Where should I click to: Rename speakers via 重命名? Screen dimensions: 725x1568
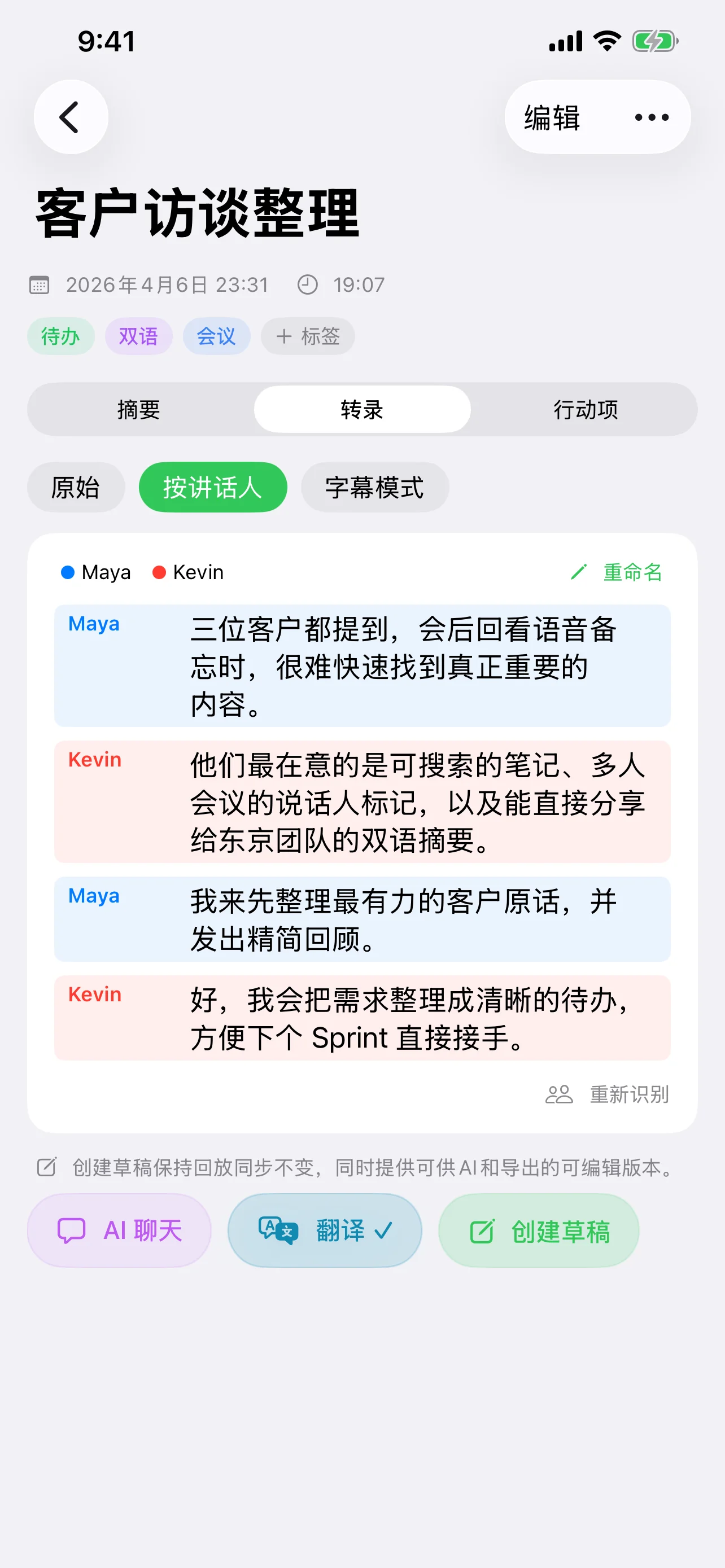(616, 572)
